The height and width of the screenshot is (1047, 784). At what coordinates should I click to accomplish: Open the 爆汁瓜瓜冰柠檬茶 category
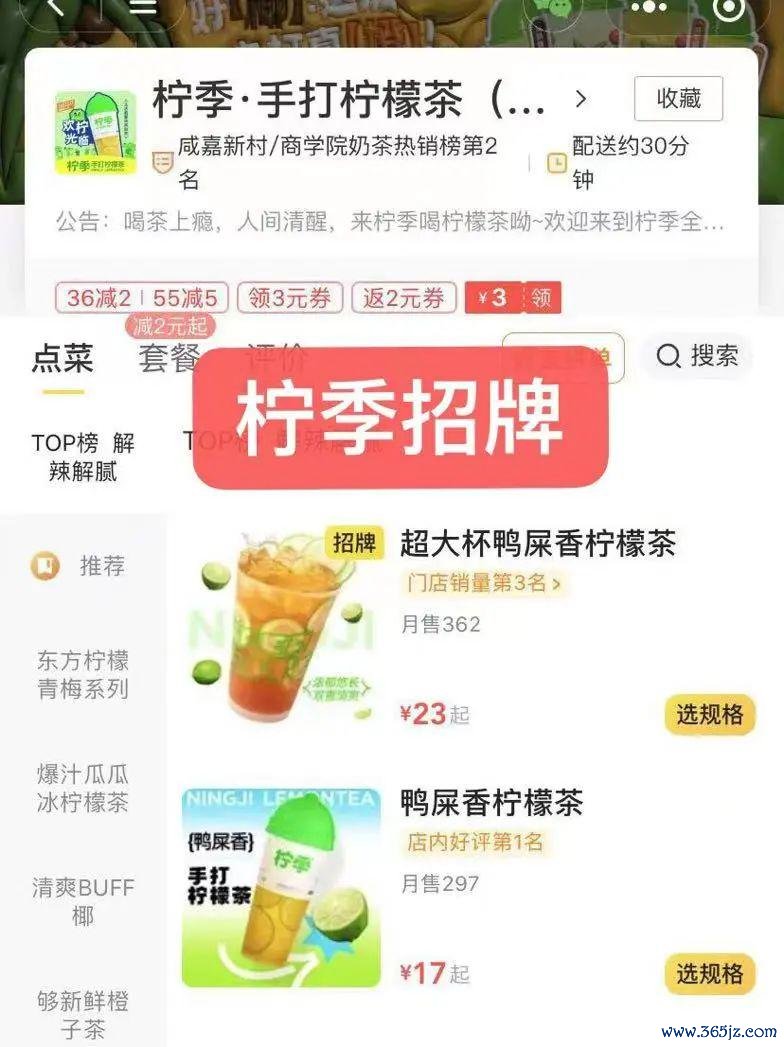(x=83, y=788)
